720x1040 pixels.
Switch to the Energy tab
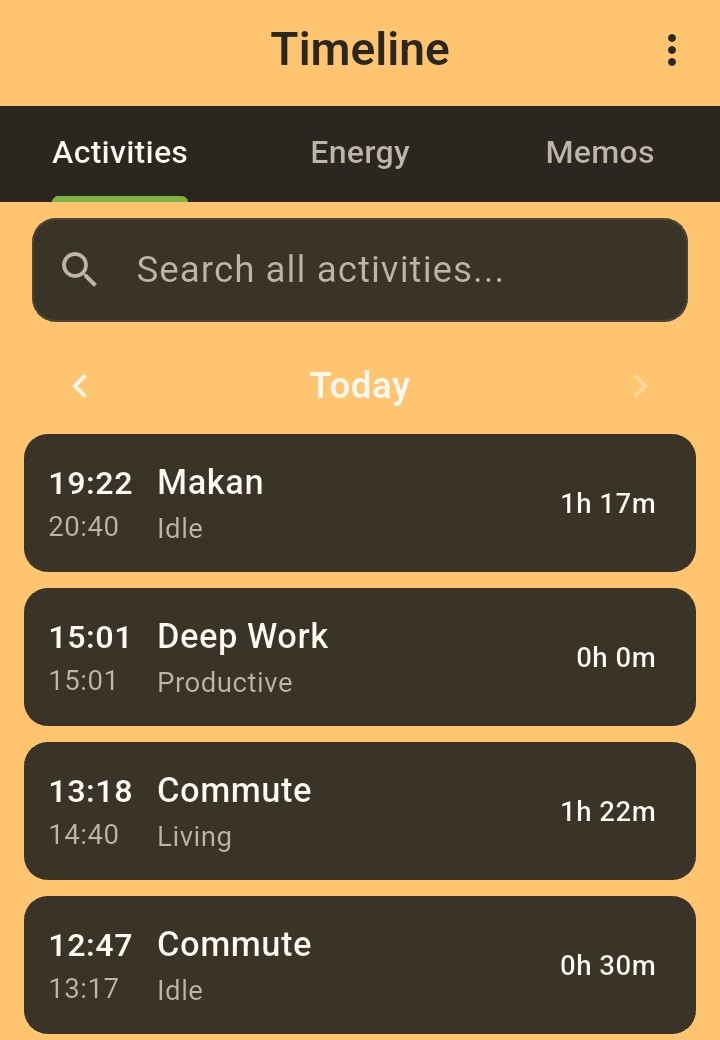point(359,152)
